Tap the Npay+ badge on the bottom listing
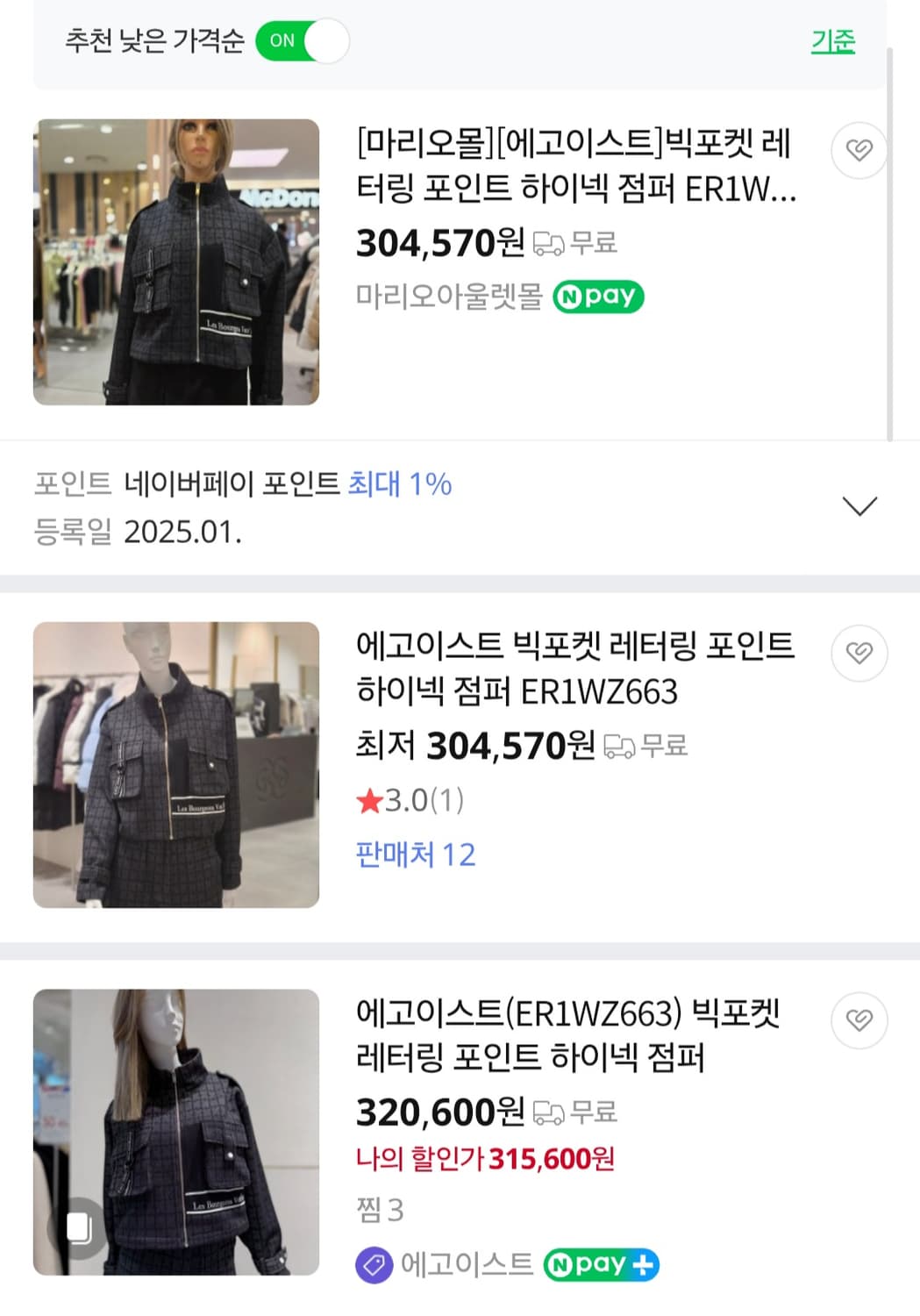The image size is (920, 1316). [x=601, y=1264]
